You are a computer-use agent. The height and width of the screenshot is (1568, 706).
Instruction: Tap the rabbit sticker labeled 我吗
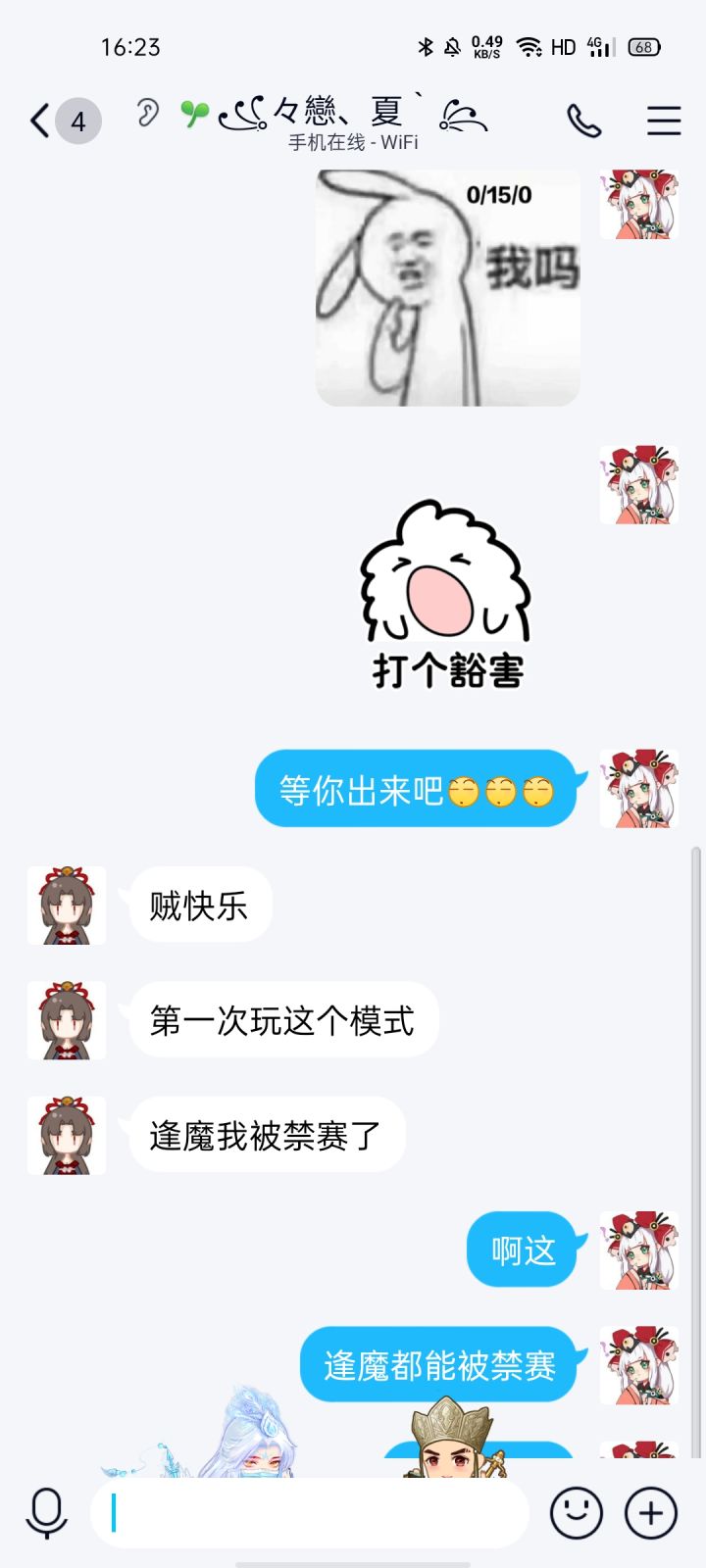[x=446, y=286]
